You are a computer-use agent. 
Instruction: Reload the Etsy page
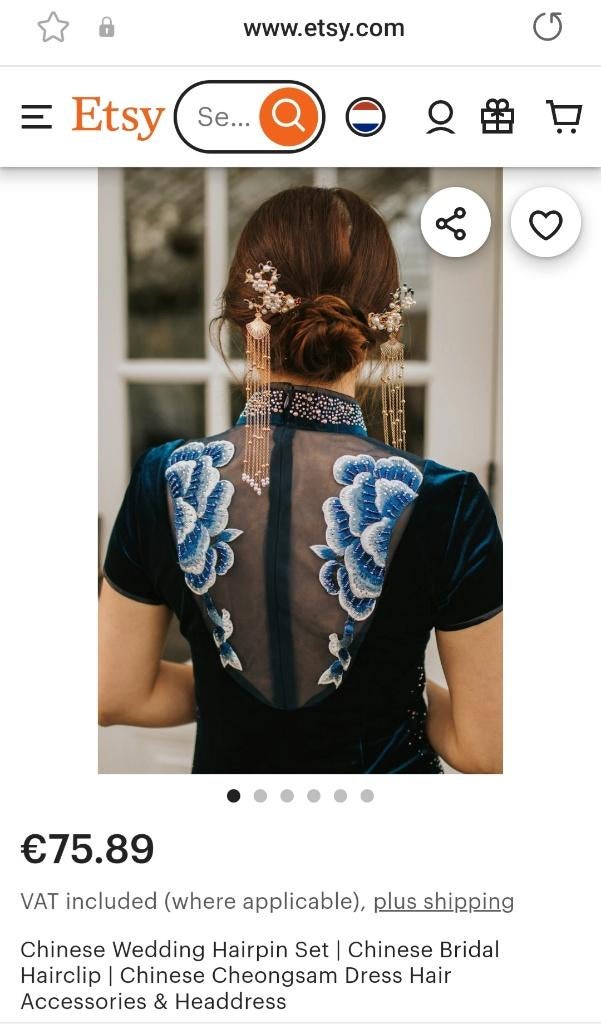click(x=547, y=27)
